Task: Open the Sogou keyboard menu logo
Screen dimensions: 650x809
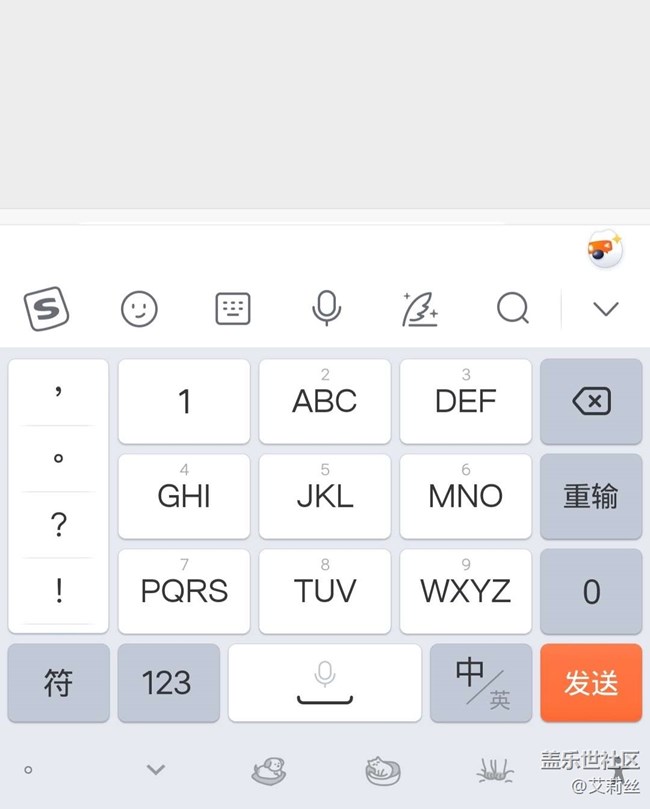Action: coord(47,309)
